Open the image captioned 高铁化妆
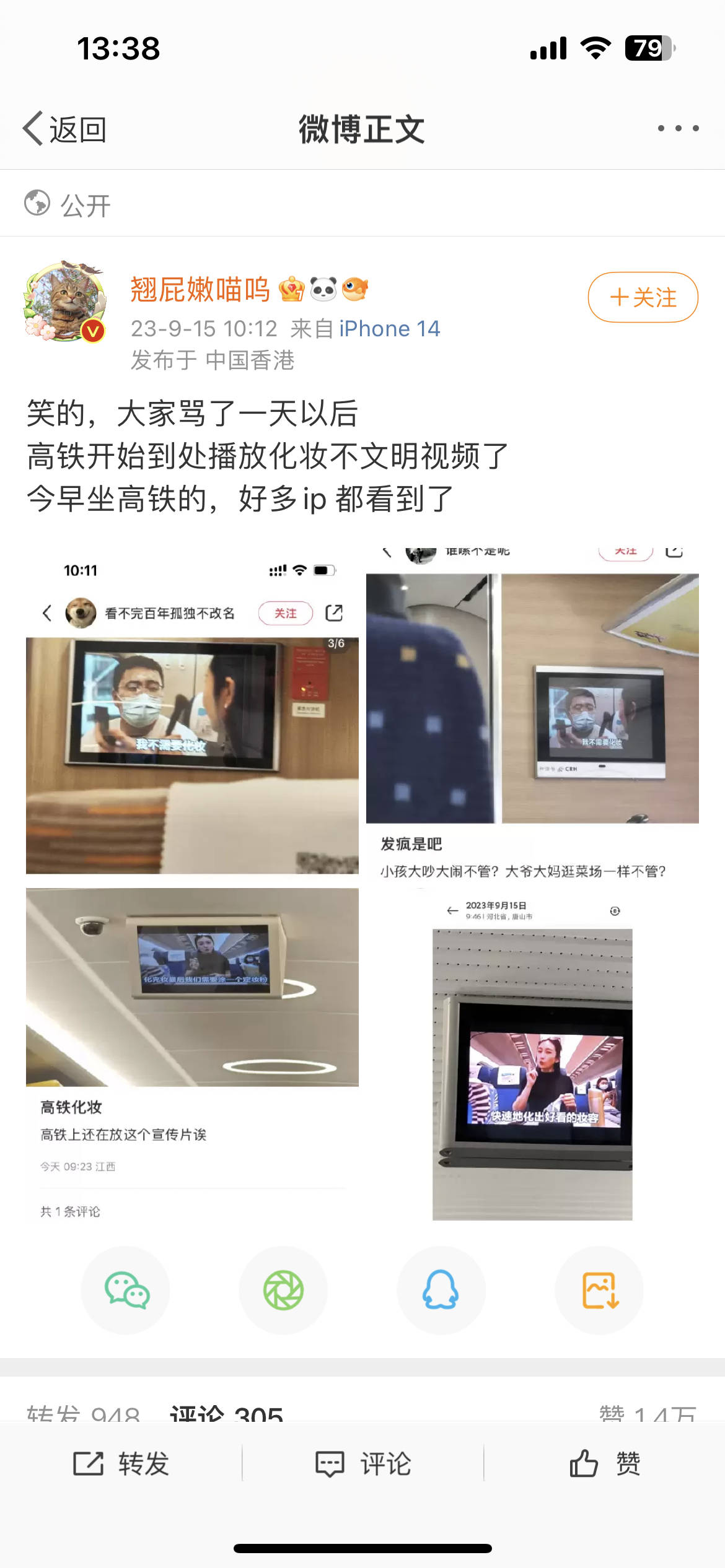The width and height of the screenshot is (725, 1568). pos(192,1053)
